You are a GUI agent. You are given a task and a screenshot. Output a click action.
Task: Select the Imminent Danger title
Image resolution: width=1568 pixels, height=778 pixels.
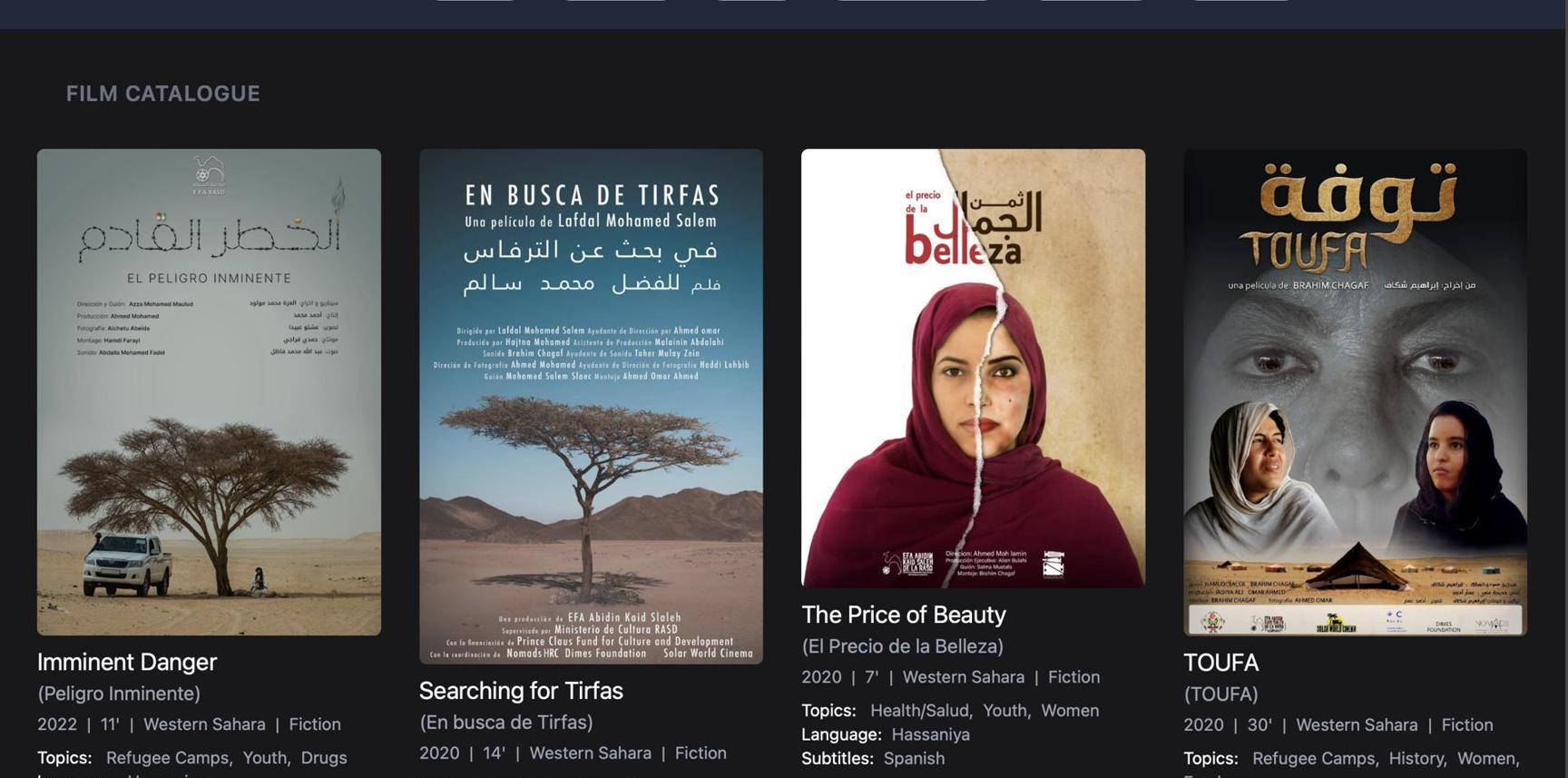click(x=127, y=662)
